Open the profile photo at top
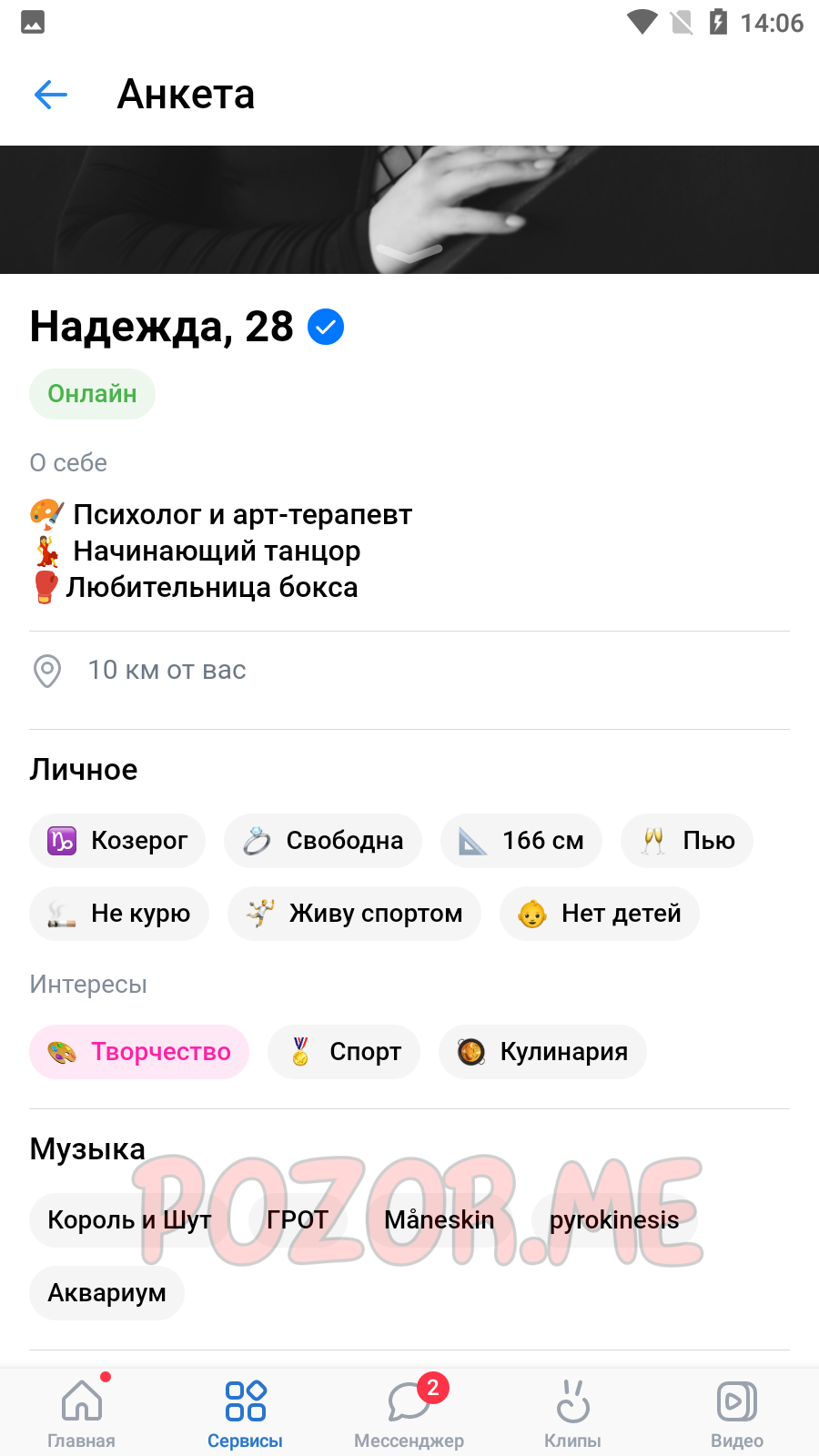Screen dimensions: 819x1456 [x=409, y=209]
